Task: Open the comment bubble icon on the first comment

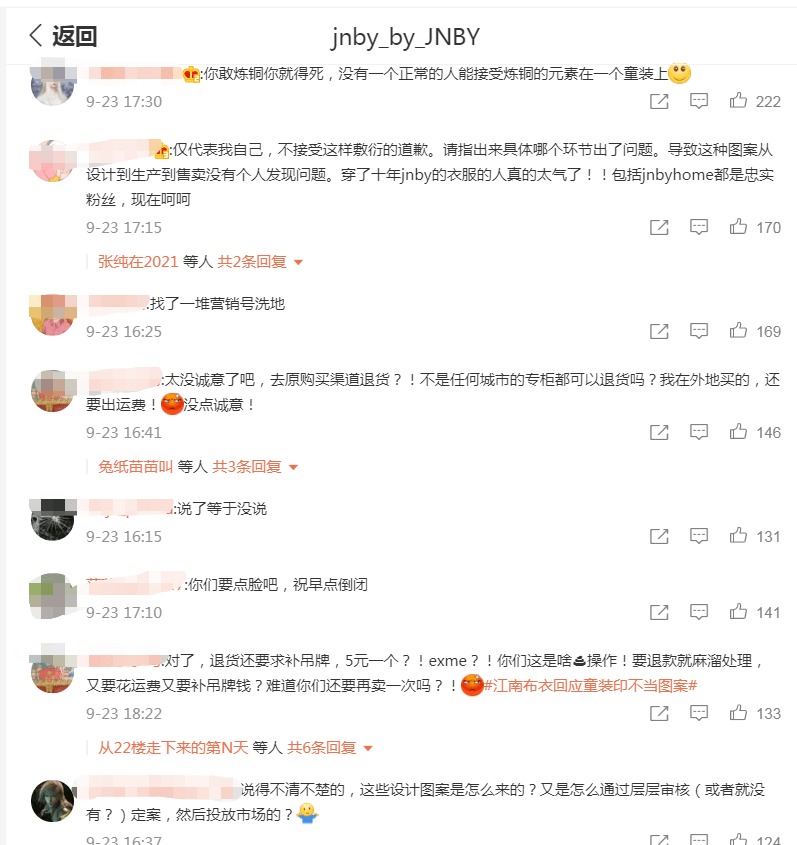Action: pyautogui.click(x=698, y=101)
